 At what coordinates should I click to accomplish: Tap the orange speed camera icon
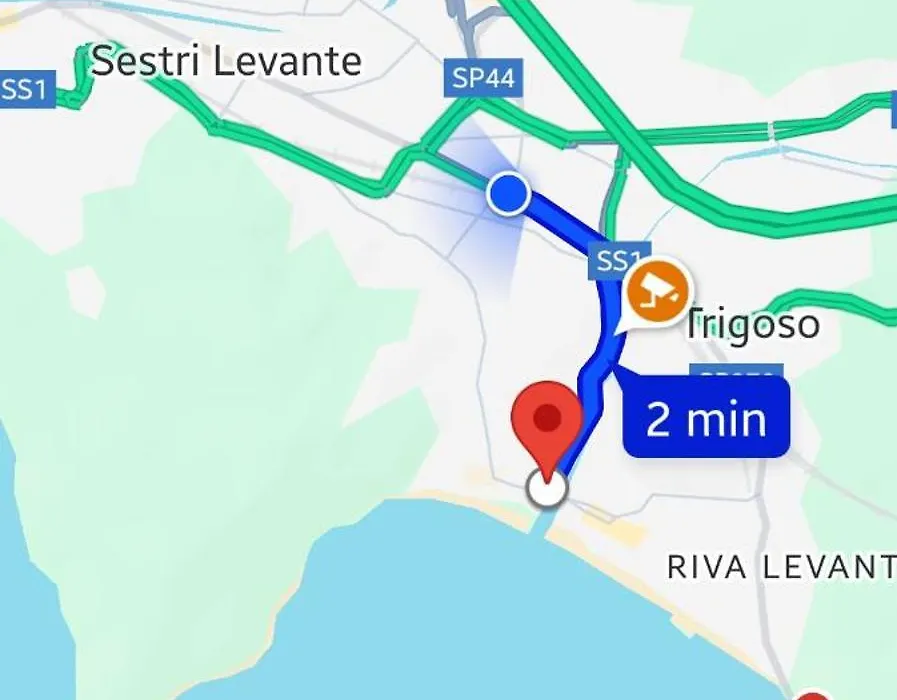click(x=656, y=292)
